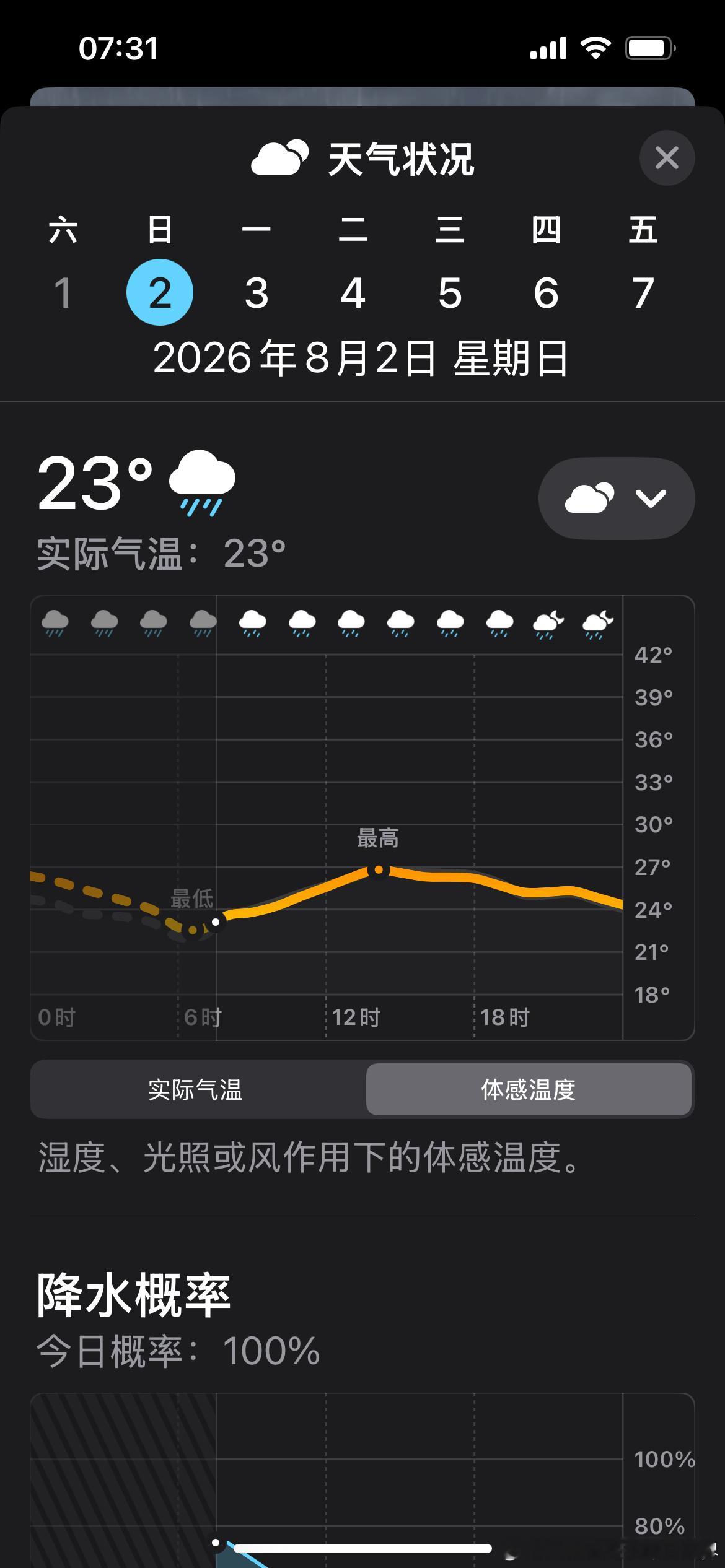Open the weather condition type dropdown
This screenshot has height=1568, width=725.
pyautogui.click(x=617, y=499)
